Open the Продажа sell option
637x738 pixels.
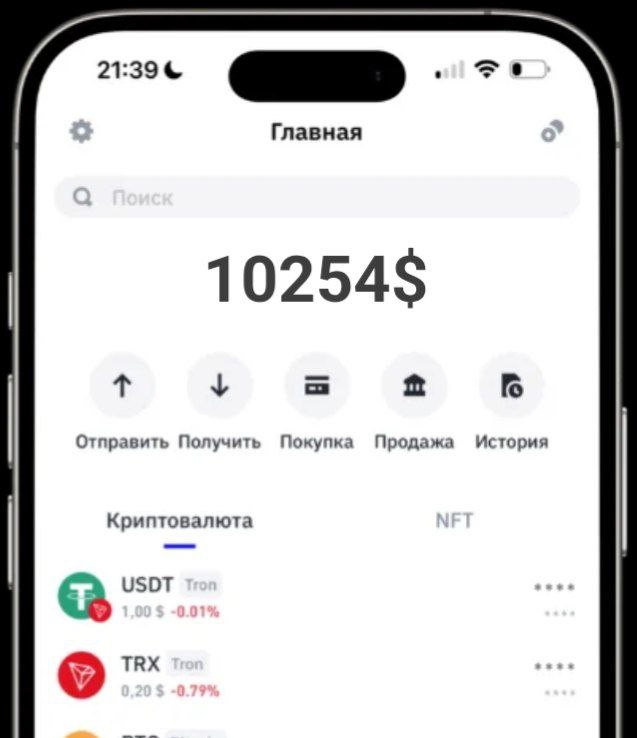point(414,386)
